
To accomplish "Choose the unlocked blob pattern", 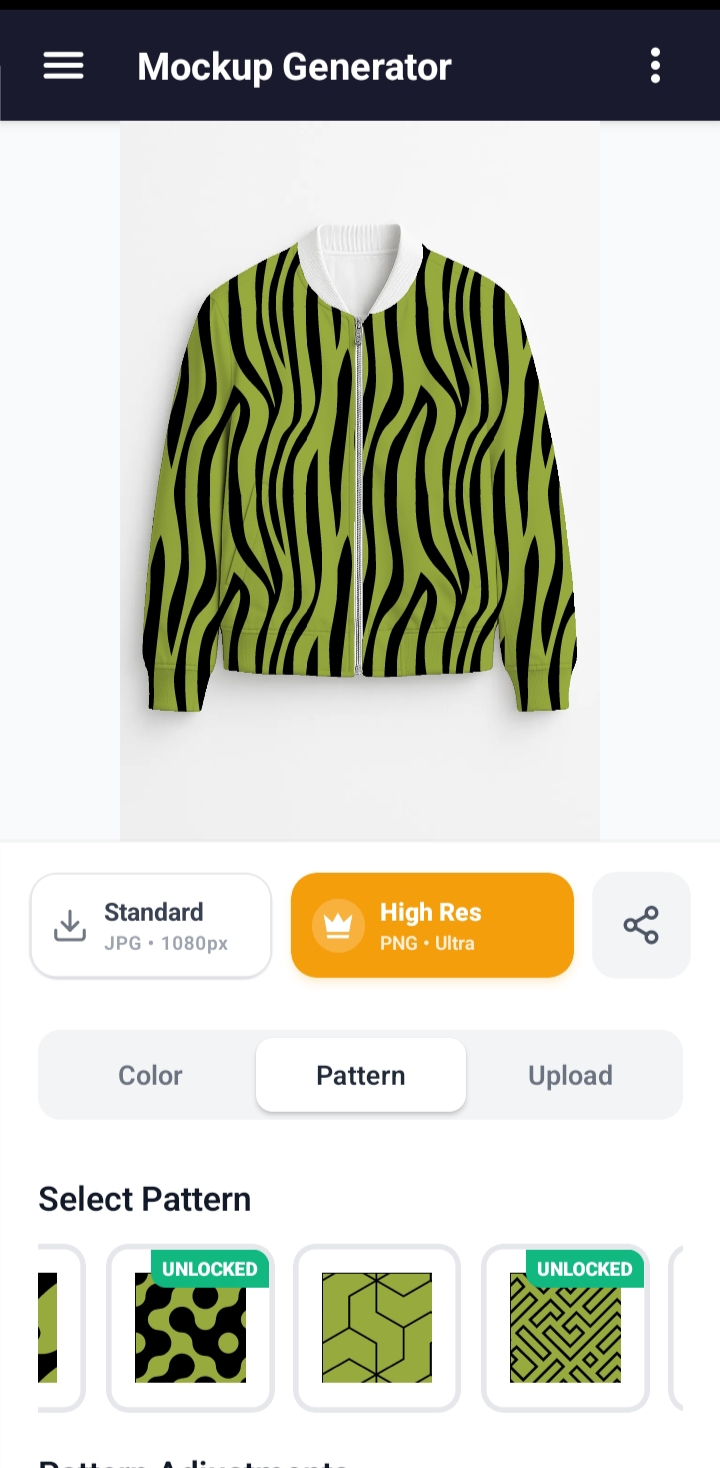I will click(x=190, y=1327).
